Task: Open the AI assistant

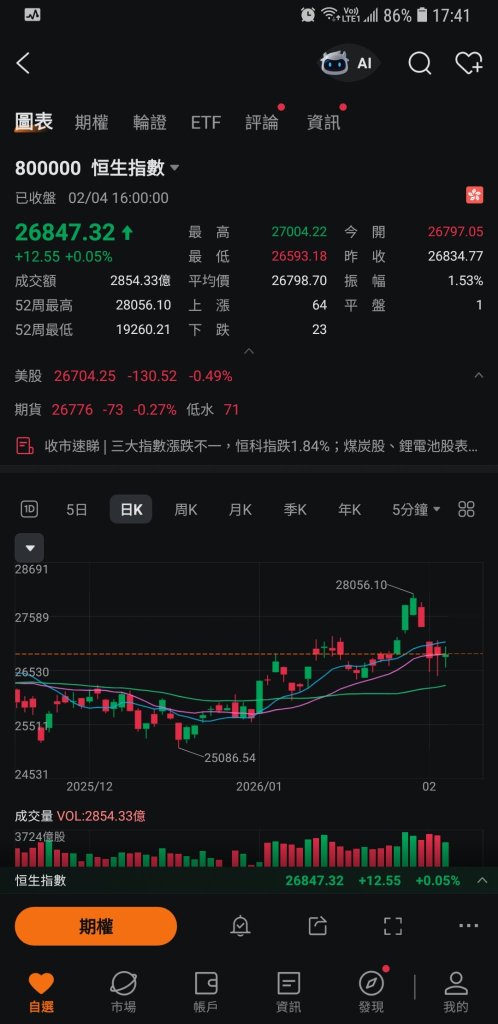Action: [348, 63]
